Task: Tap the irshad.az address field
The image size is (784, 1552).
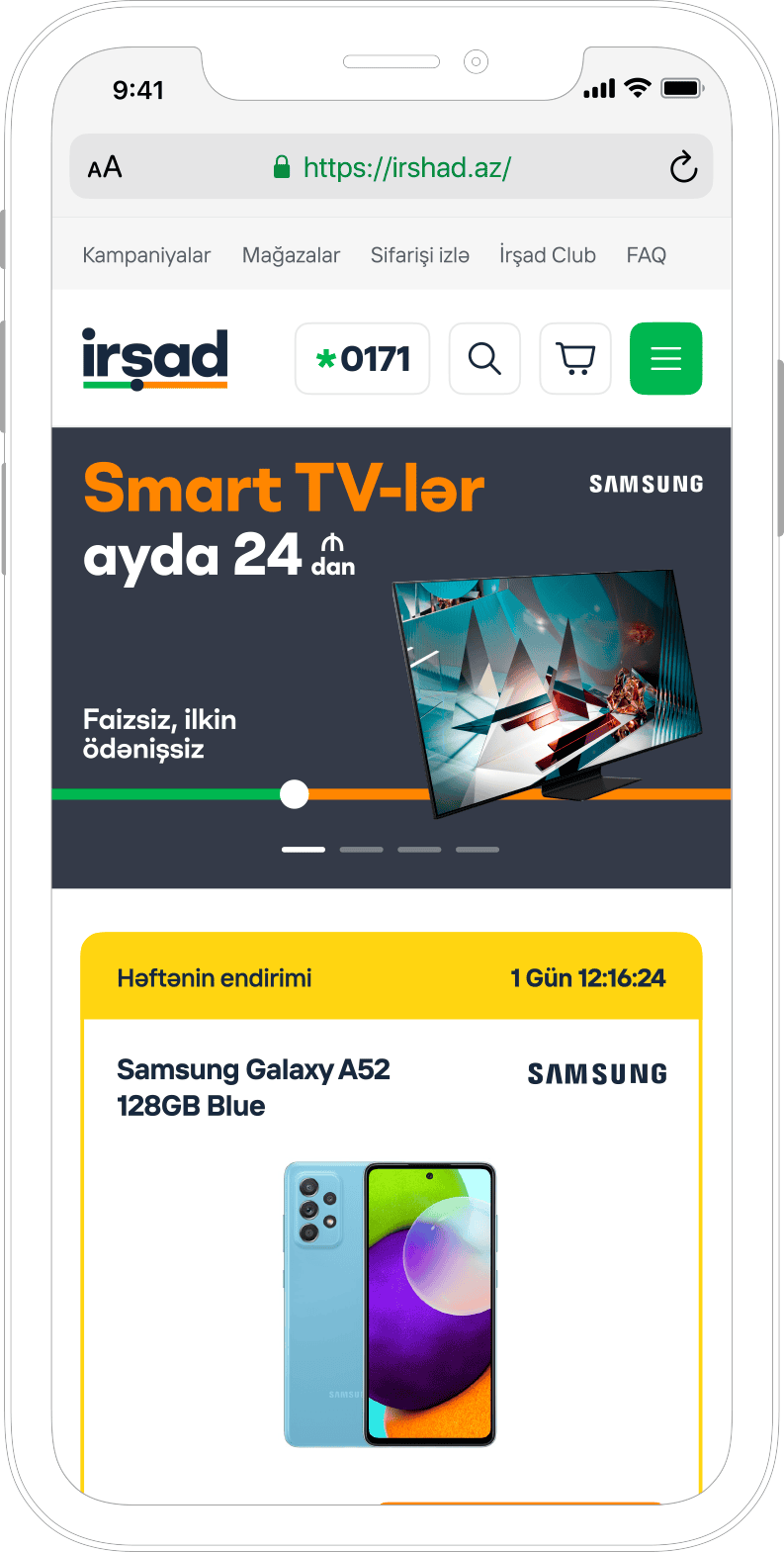Action: [406, 167]
